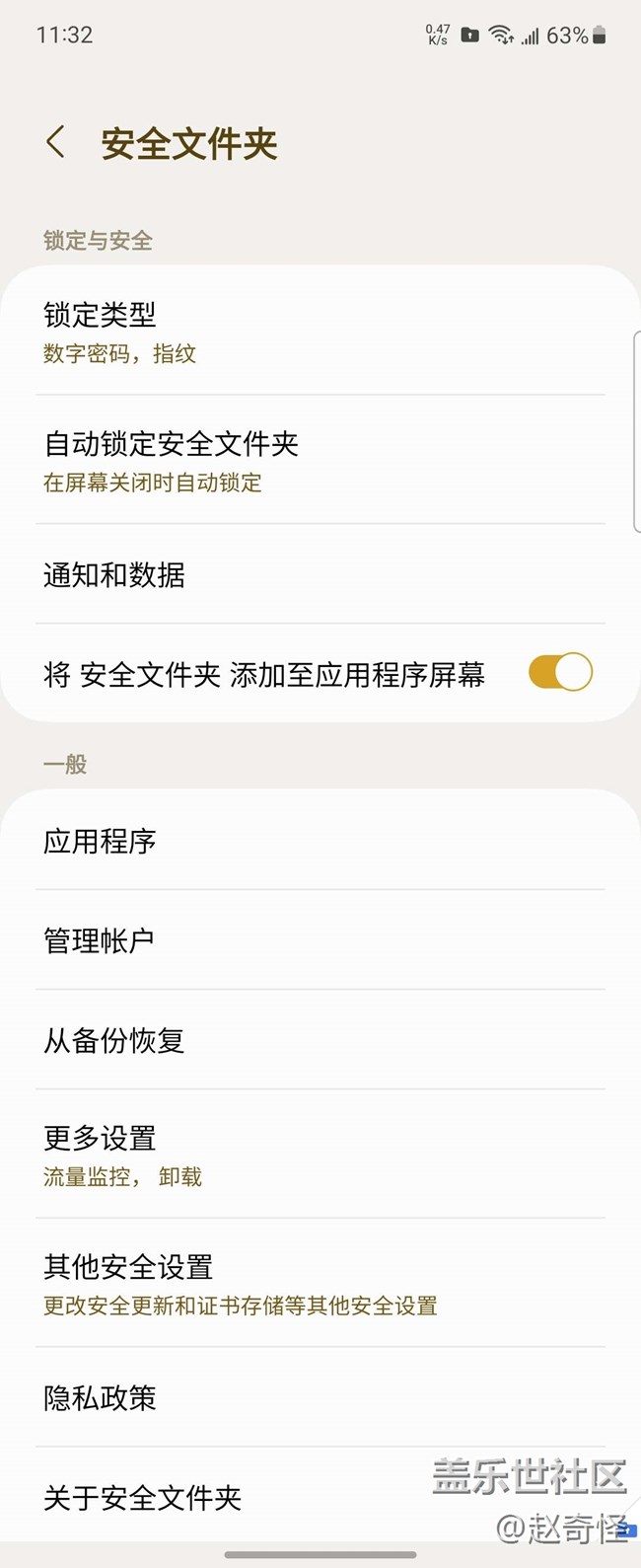
Task: Open 自动锁定安全文件夹 option
Action: tap(320, 461)
